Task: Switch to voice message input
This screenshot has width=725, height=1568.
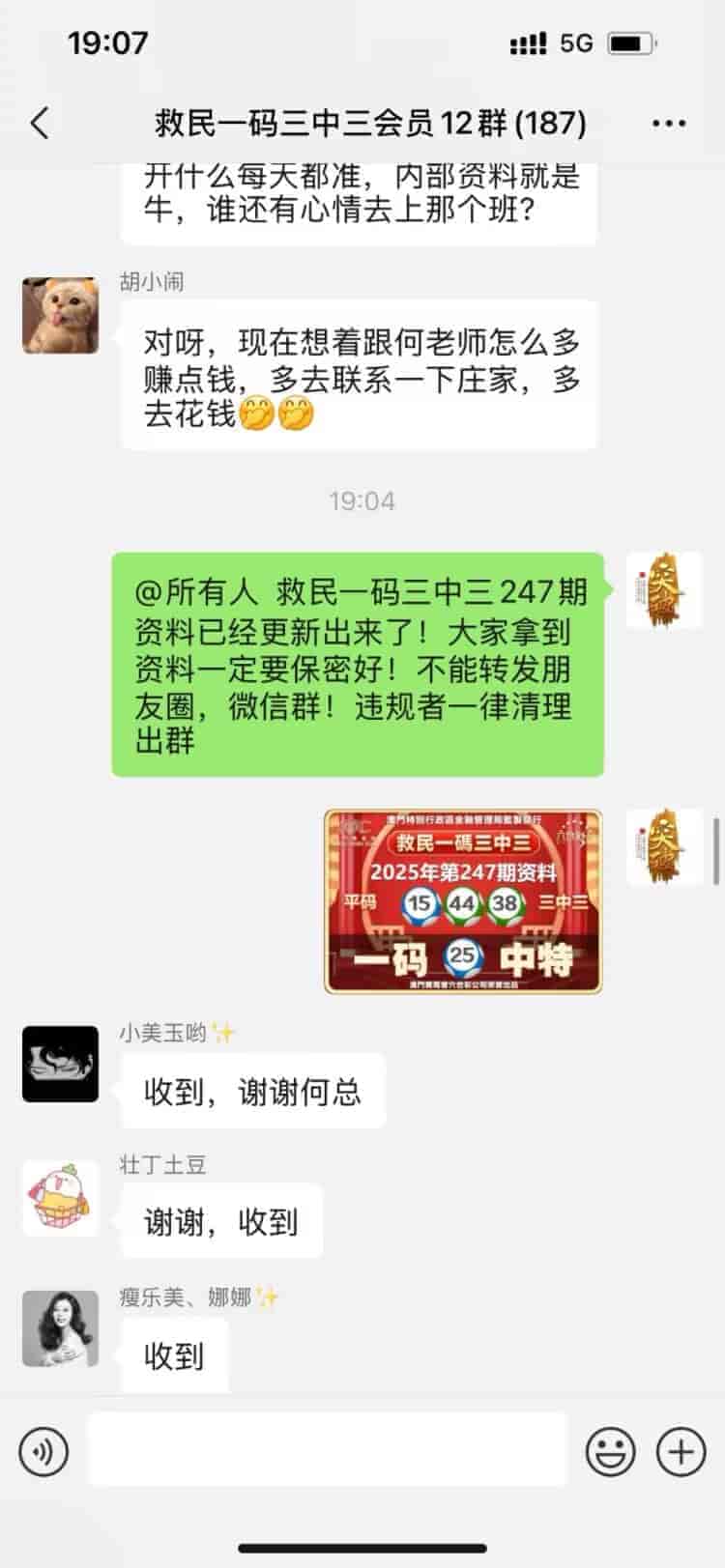Action: point(43,1451)
